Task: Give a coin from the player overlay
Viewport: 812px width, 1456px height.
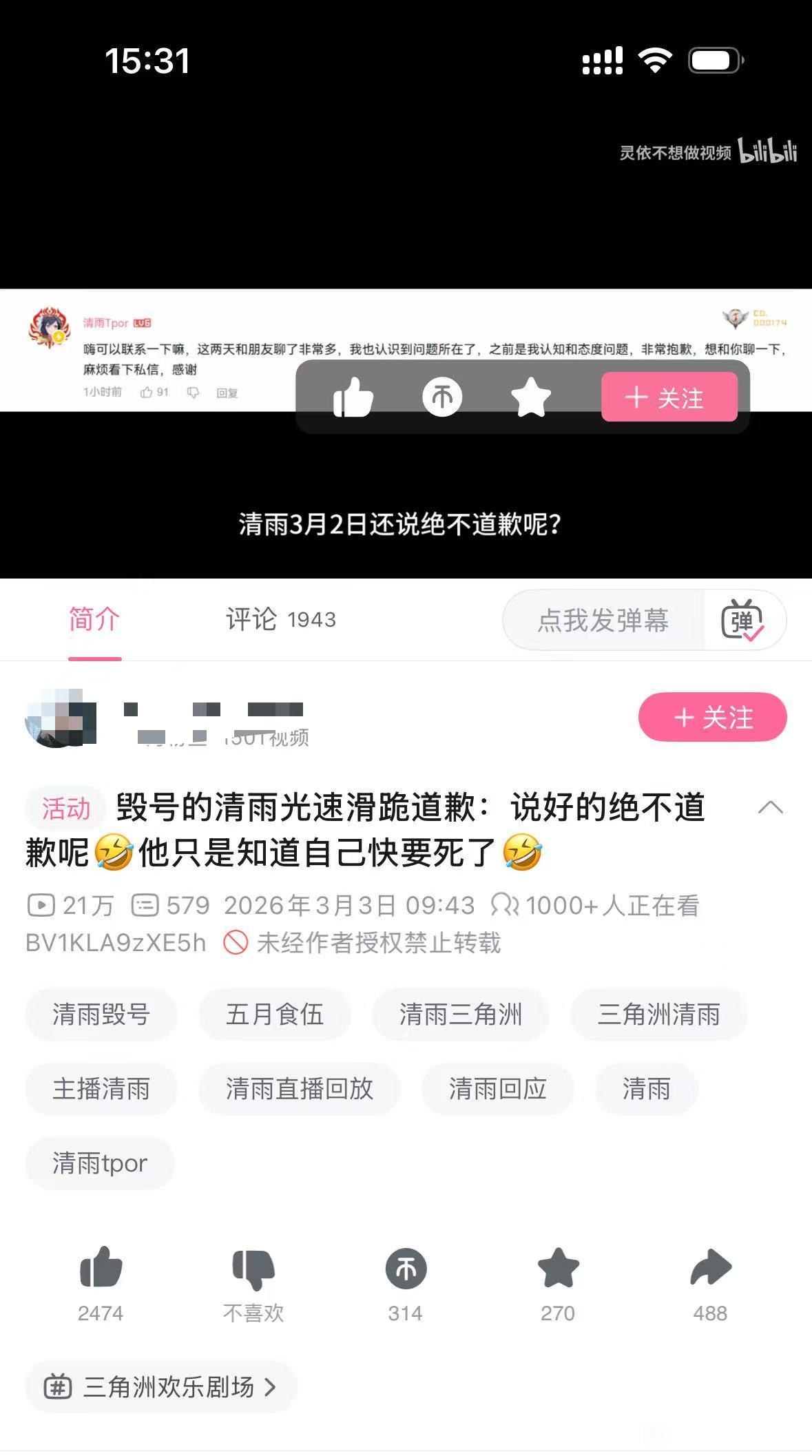Action: coord(442,397)
